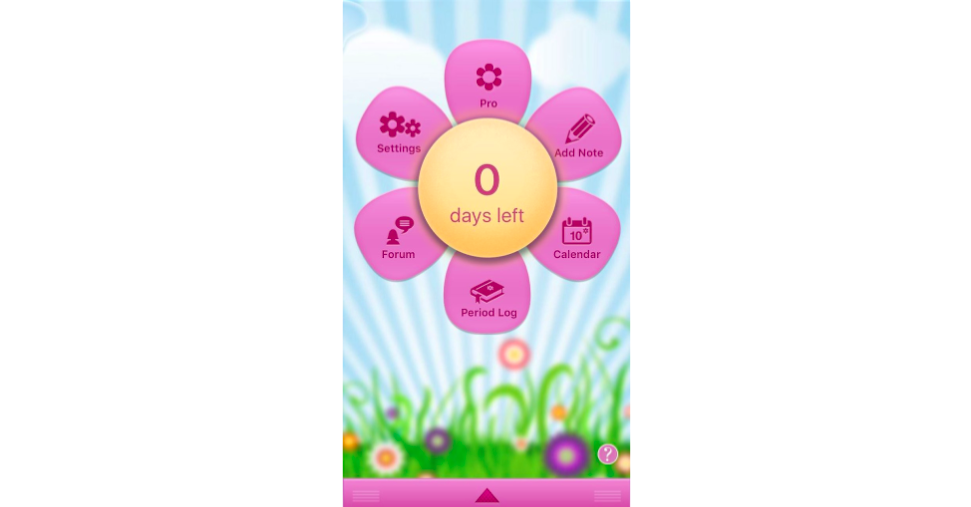The width and height of the screenshot is (971, 507).
Task: Expand the bottom bar with the up arrow
Action: (x=487, y=495)
